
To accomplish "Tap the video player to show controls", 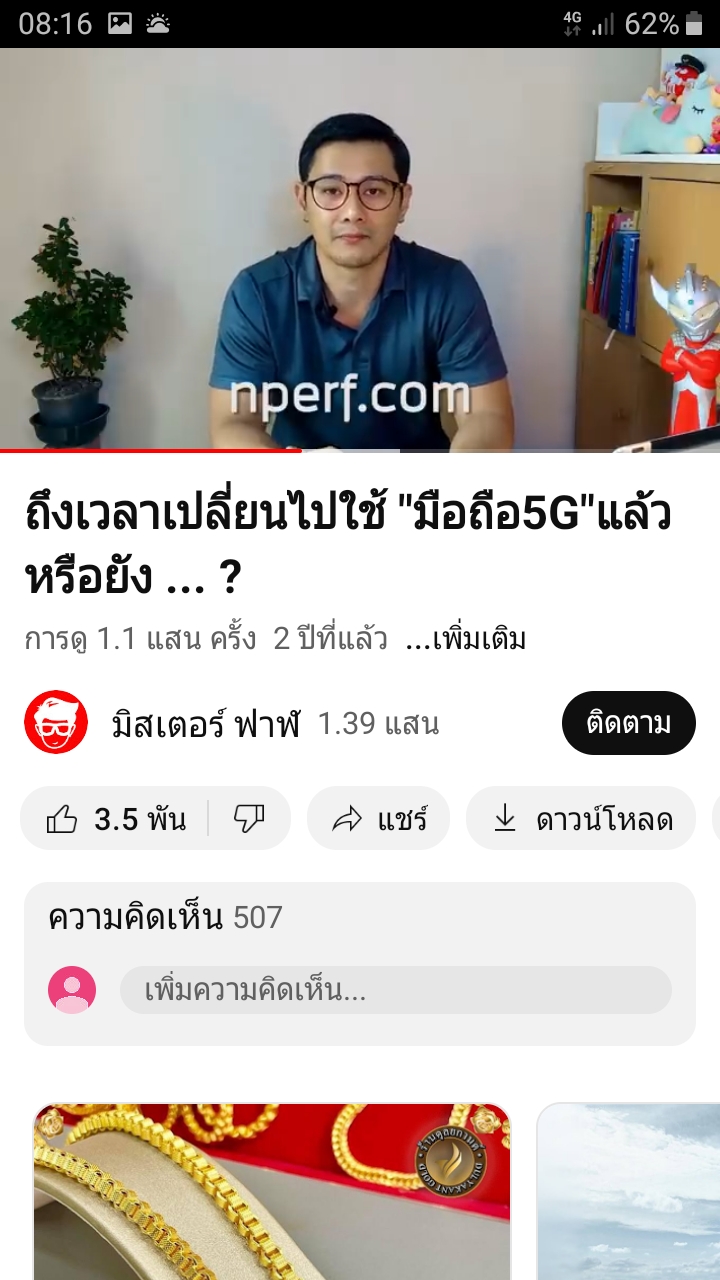I will pyautogui.click(x=360, y=250).
